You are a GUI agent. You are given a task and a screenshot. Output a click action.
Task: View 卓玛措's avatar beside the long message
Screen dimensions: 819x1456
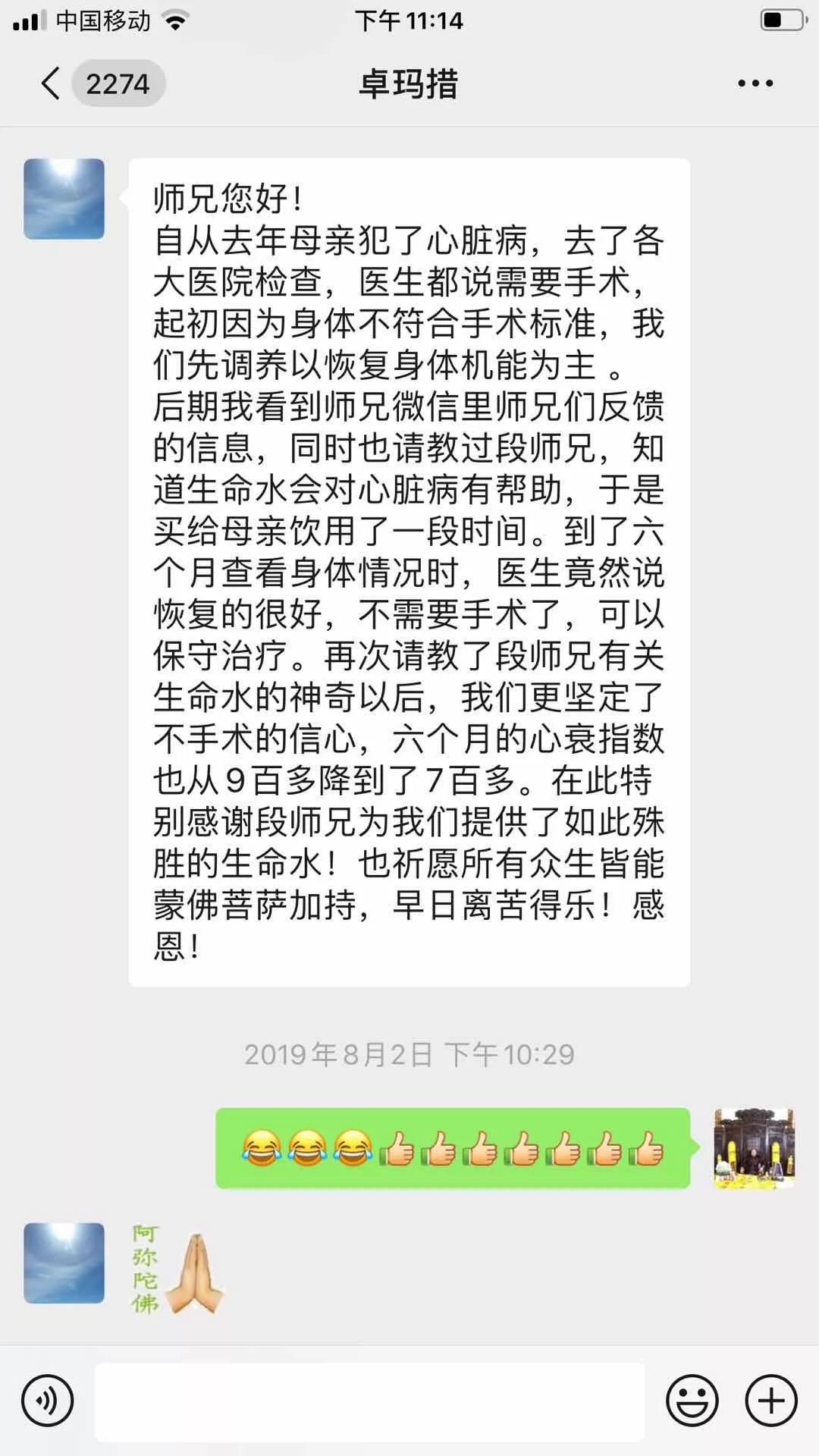pyautogui.click(x=64, y=199)
